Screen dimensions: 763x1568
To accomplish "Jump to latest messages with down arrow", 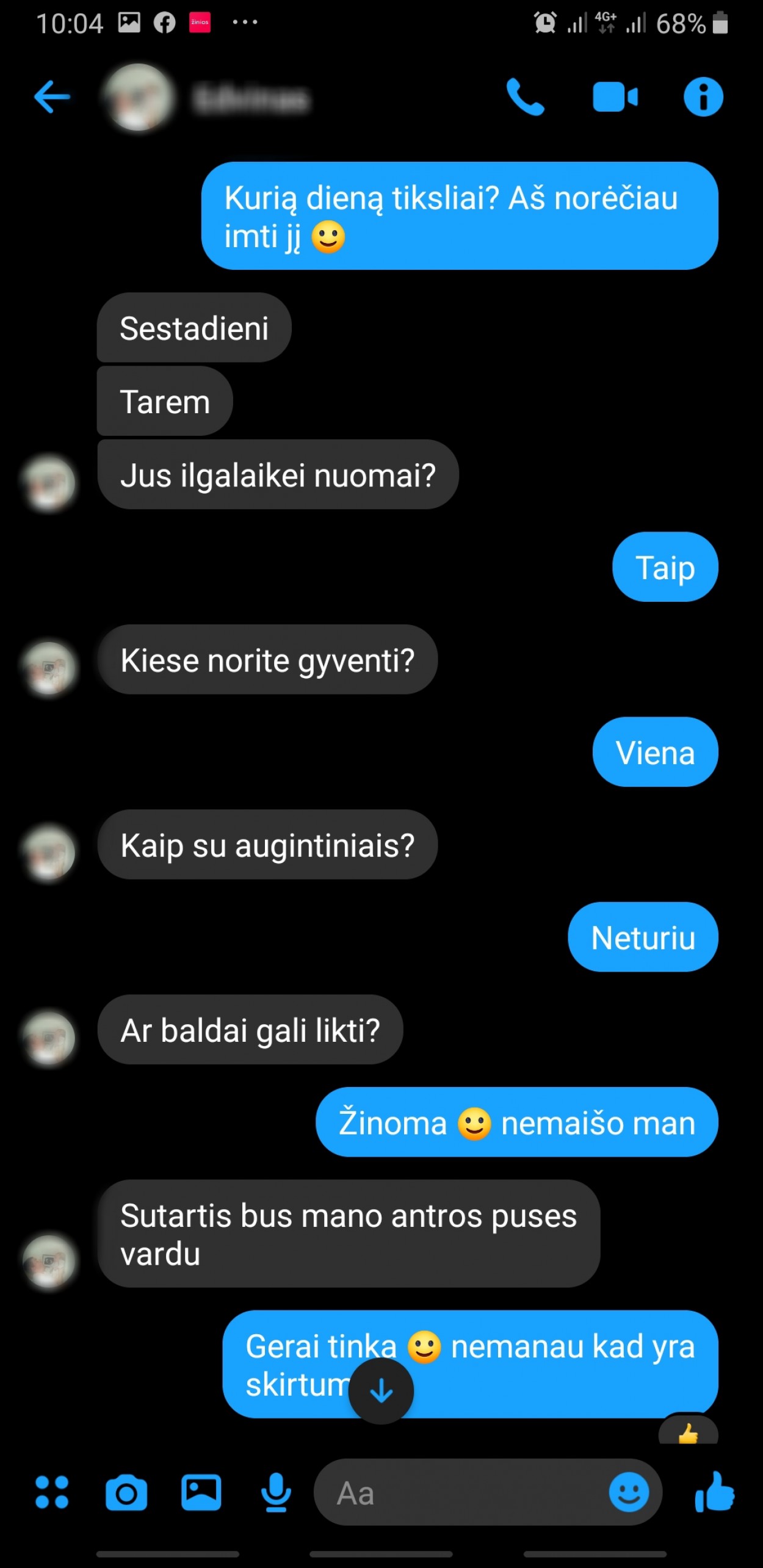I will 382,1391.
